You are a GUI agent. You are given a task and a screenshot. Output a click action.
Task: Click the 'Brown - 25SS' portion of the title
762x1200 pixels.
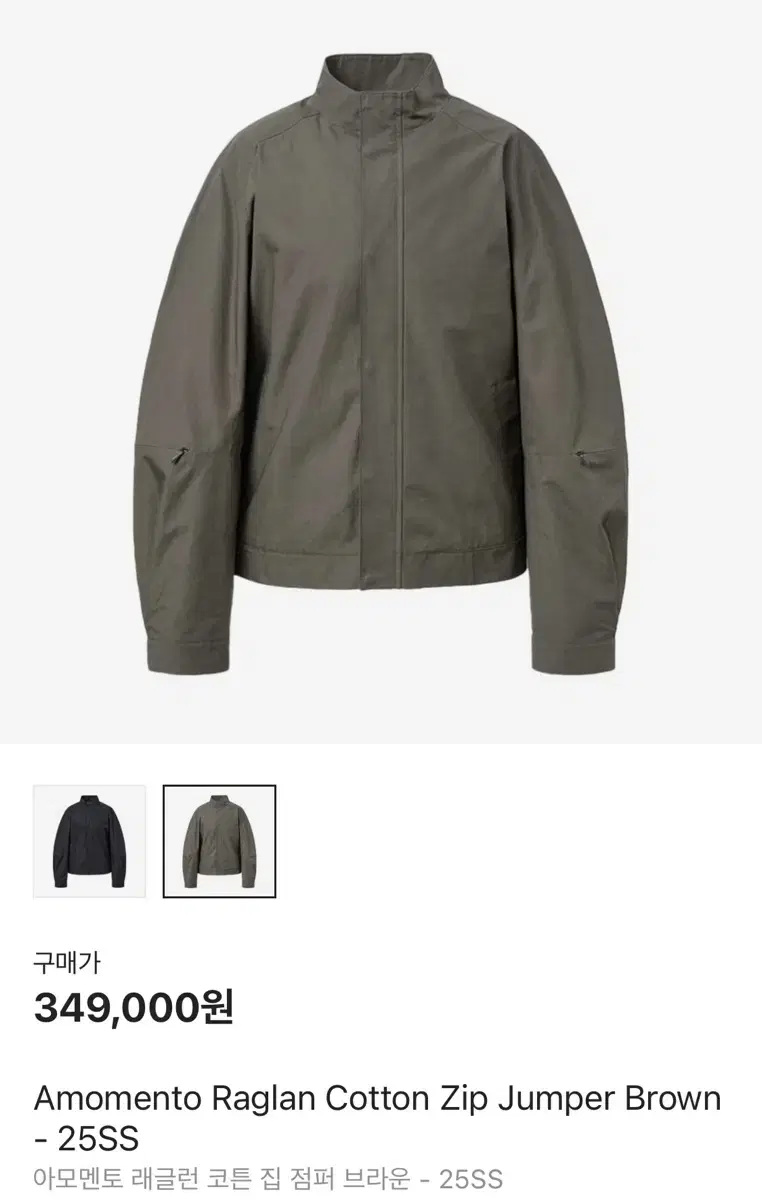(x=640, y=1096)
